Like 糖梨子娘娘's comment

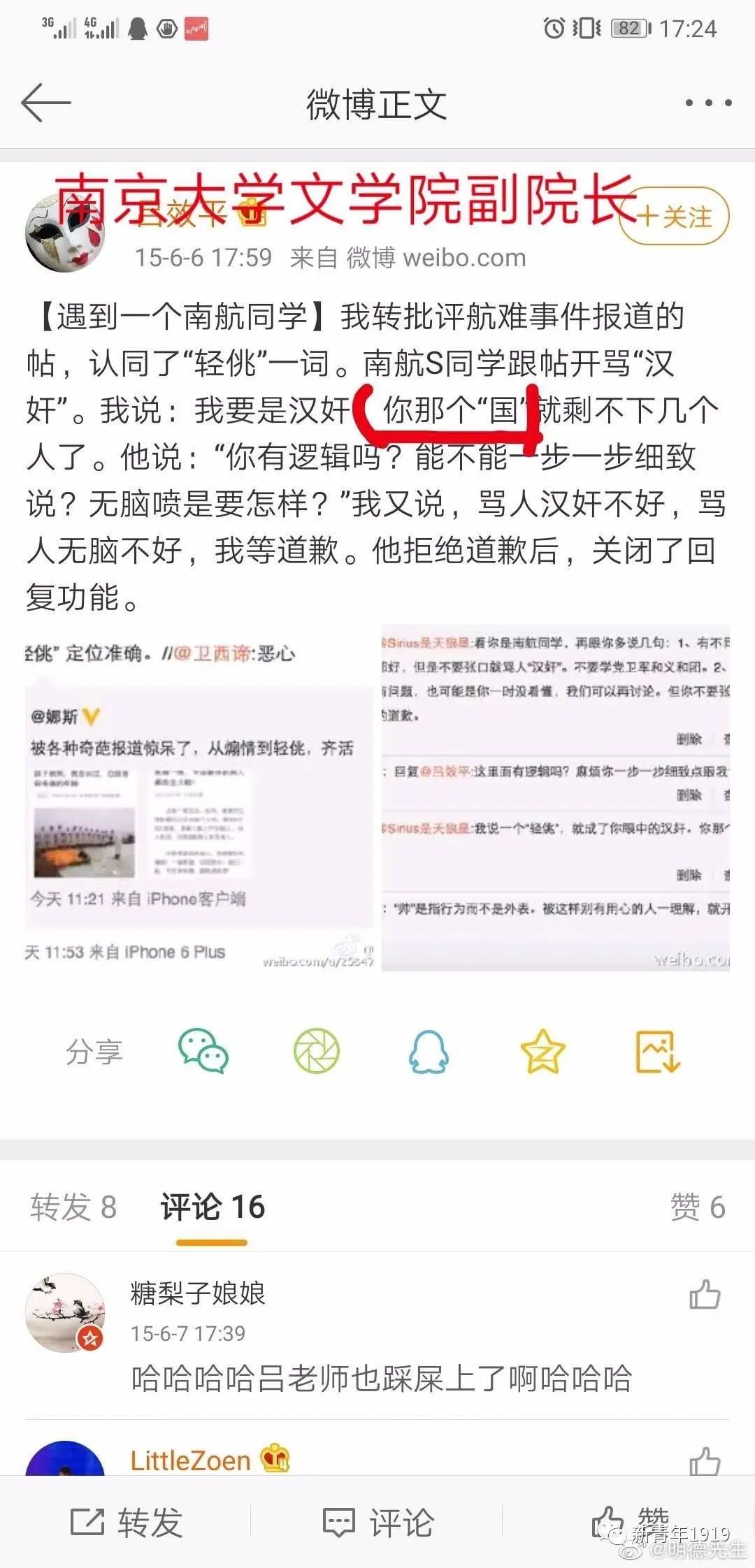coord(704,1294)
